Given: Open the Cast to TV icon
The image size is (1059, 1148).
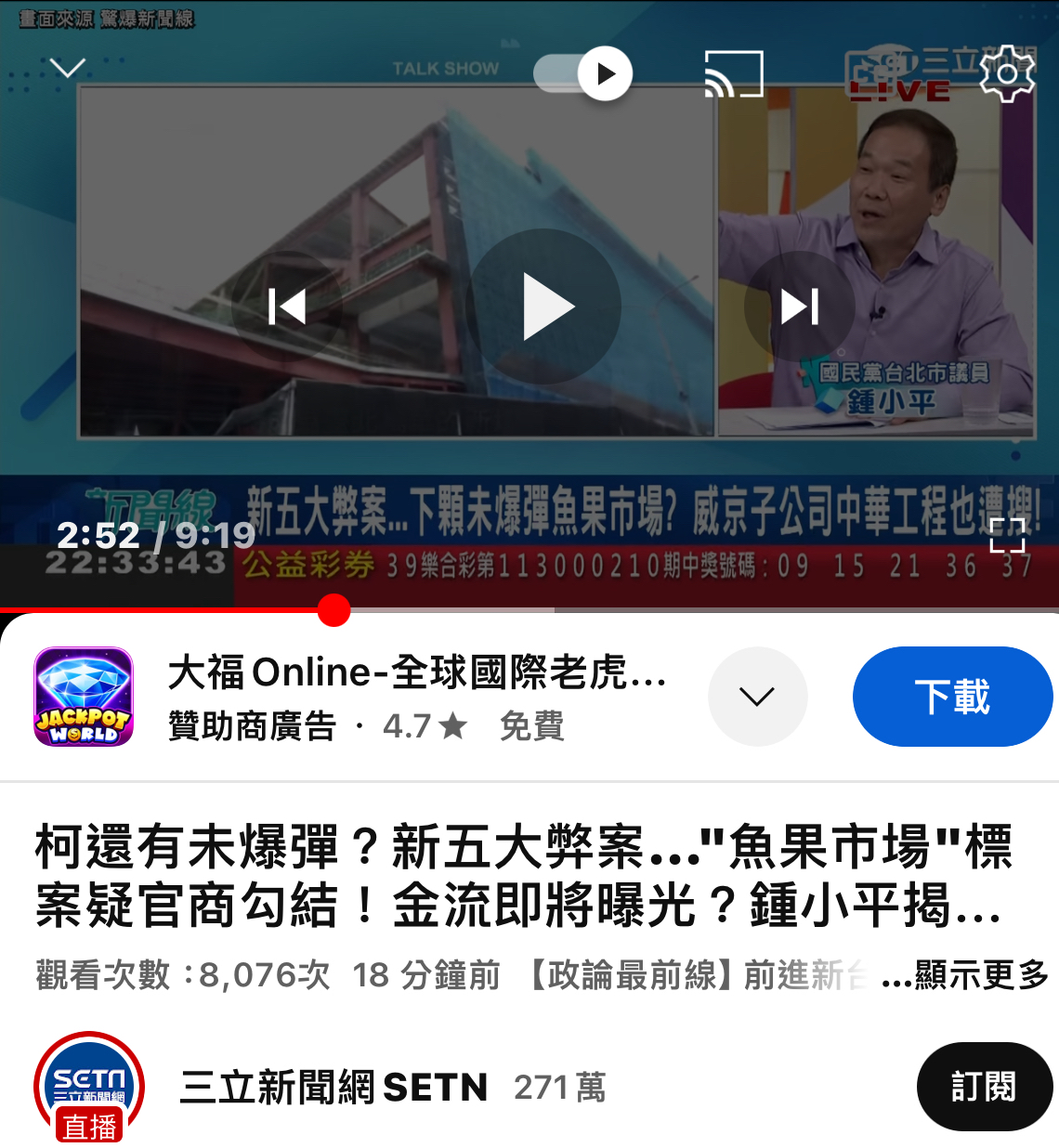Looking at the screenshot, I should coord(733,73).
